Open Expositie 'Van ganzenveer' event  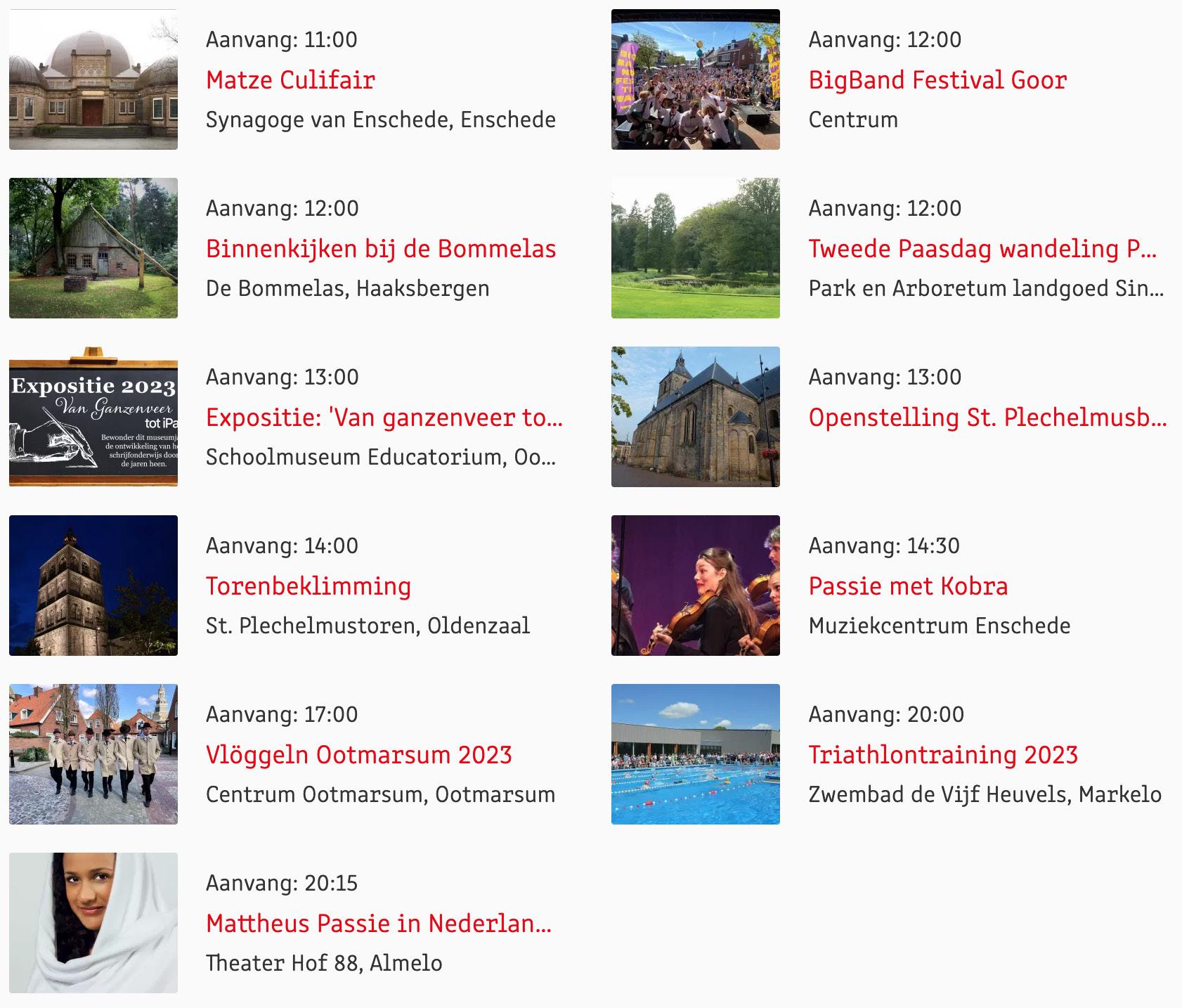click(384, 418)
